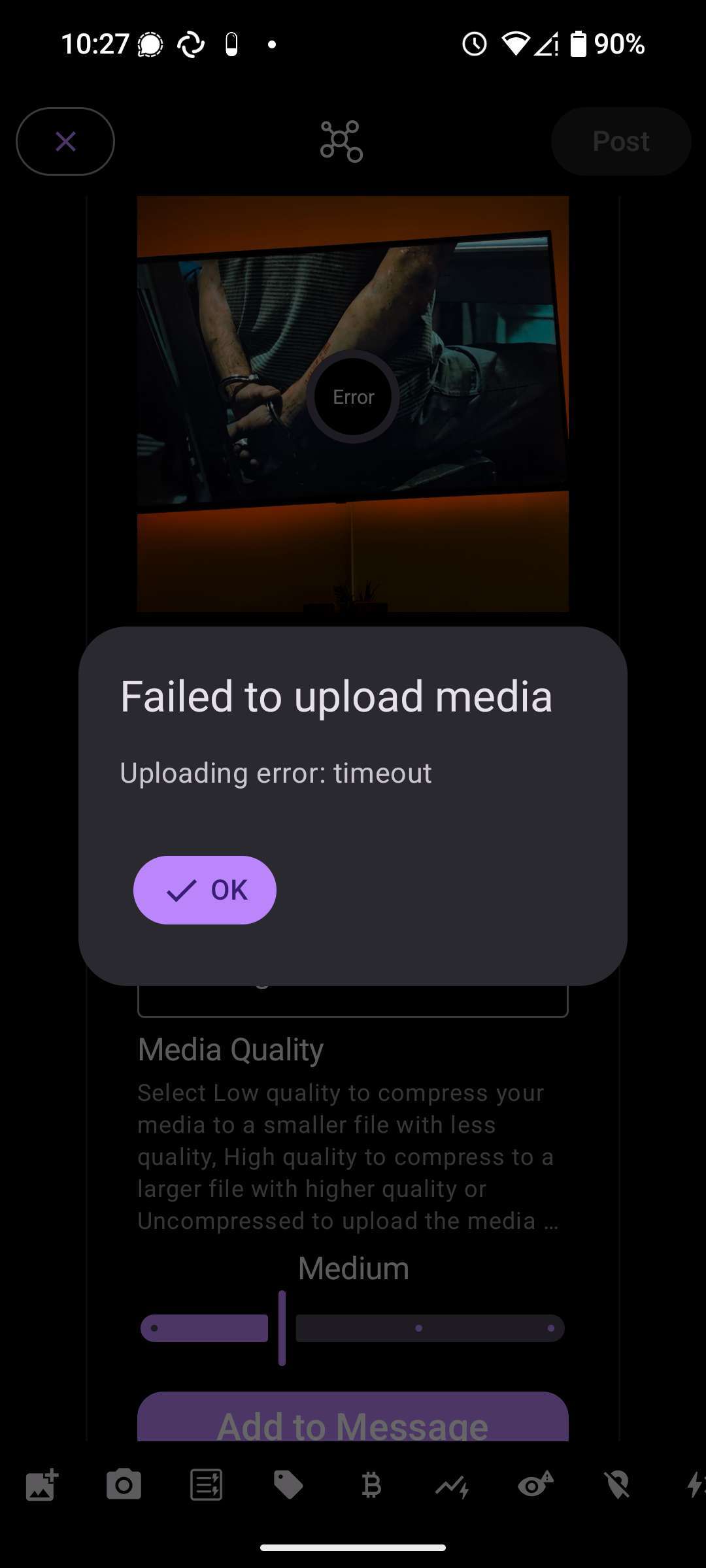This screenshot has height=1568, width=706.
Task: Tap the Post button
Action: [x=620, y=141]
